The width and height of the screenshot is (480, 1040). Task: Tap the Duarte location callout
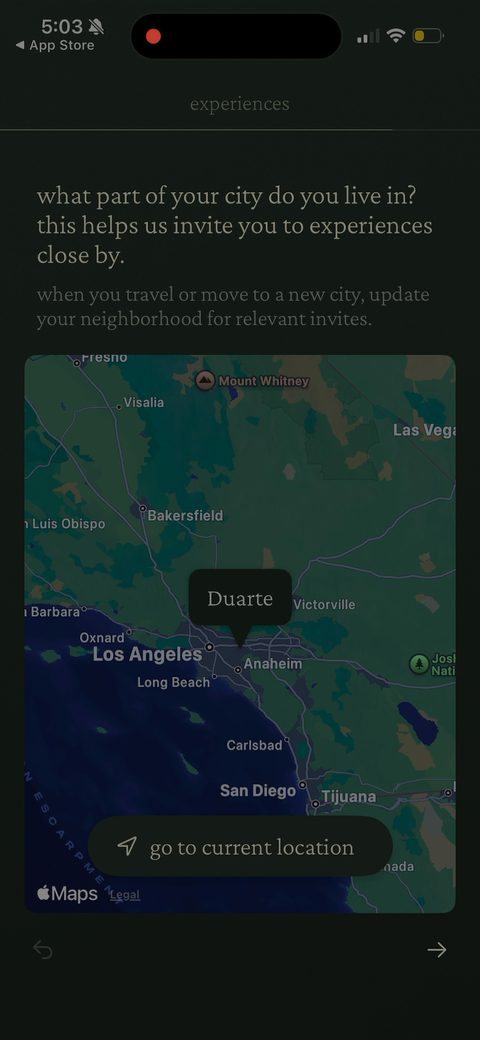point(240,598)
